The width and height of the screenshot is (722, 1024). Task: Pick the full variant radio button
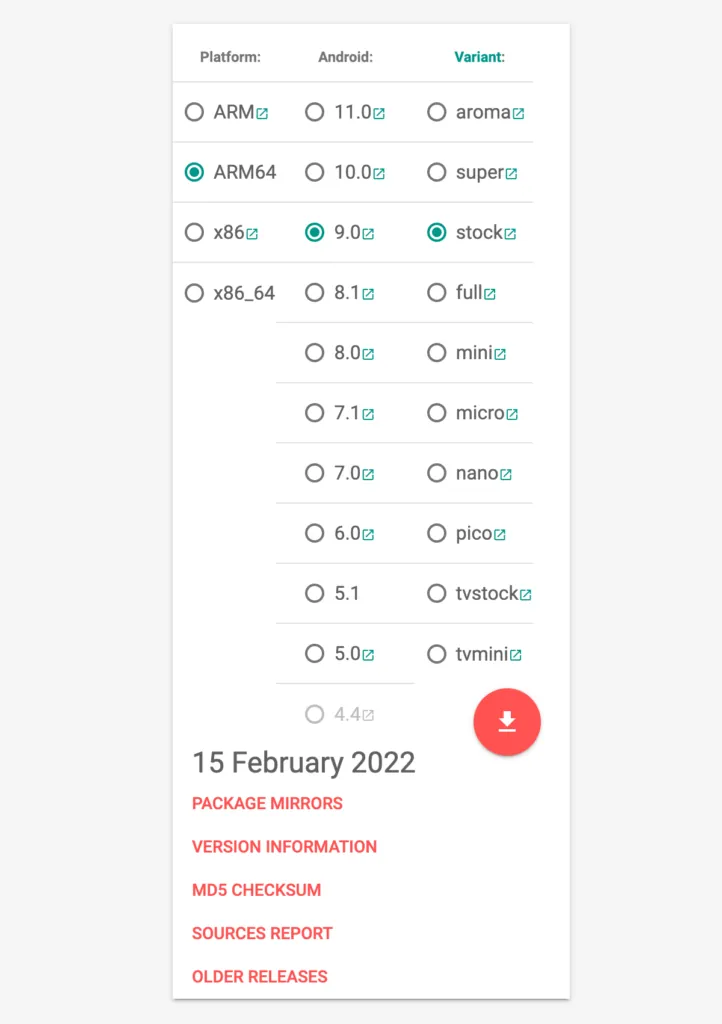point(436,293)
